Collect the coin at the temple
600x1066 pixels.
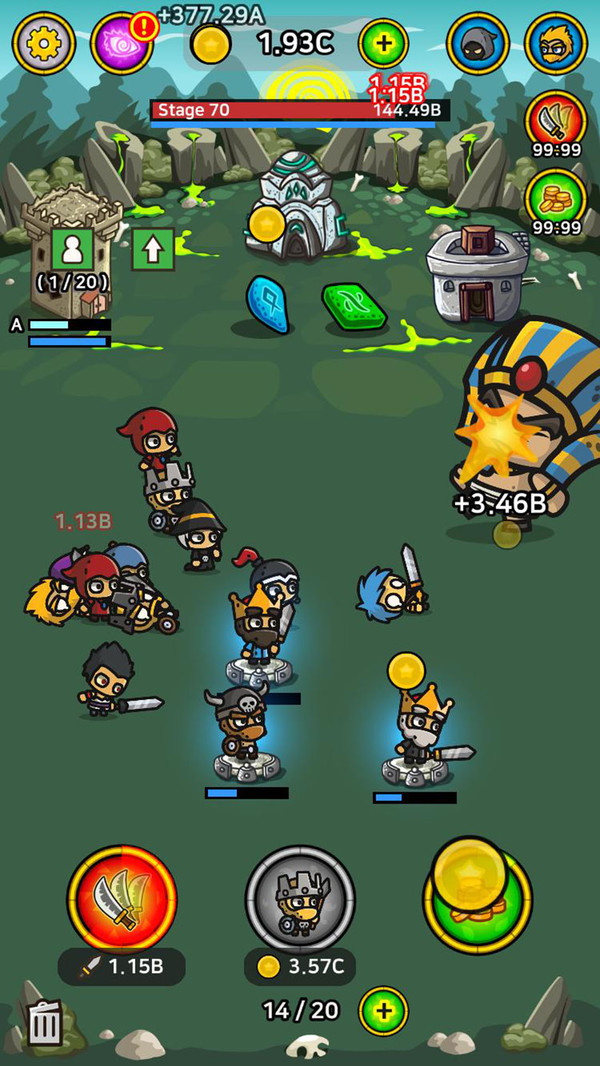[x=267, y=223]
